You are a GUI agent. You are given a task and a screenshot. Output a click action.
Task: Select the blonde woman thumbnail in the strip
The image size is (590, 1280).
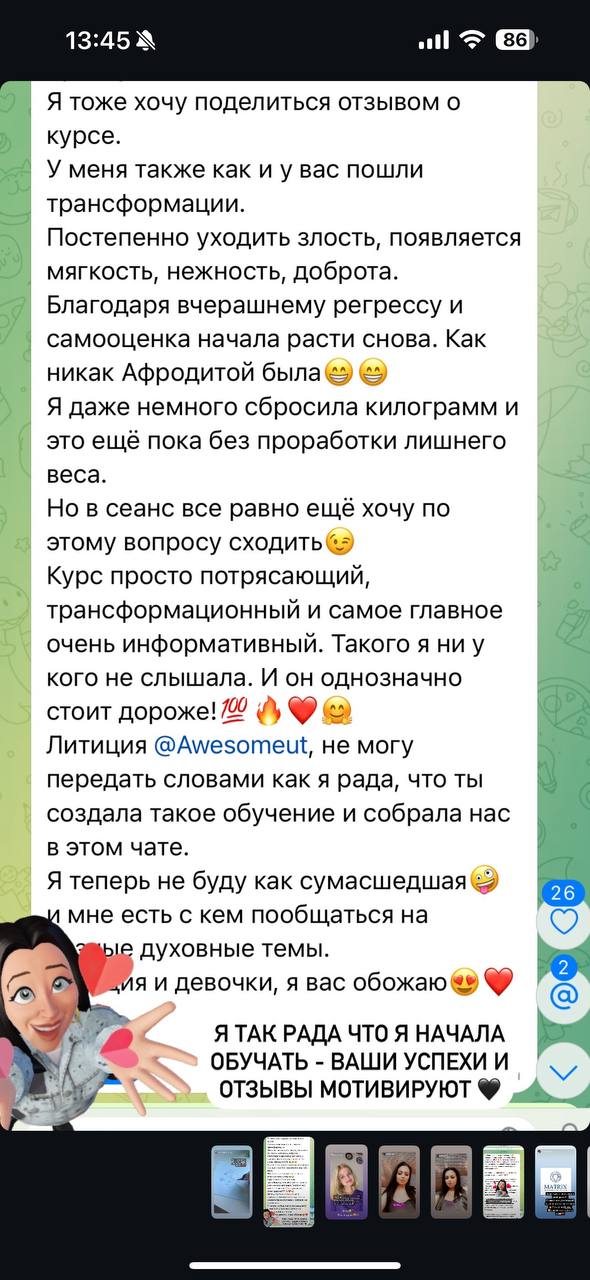tap(346, 1182)
